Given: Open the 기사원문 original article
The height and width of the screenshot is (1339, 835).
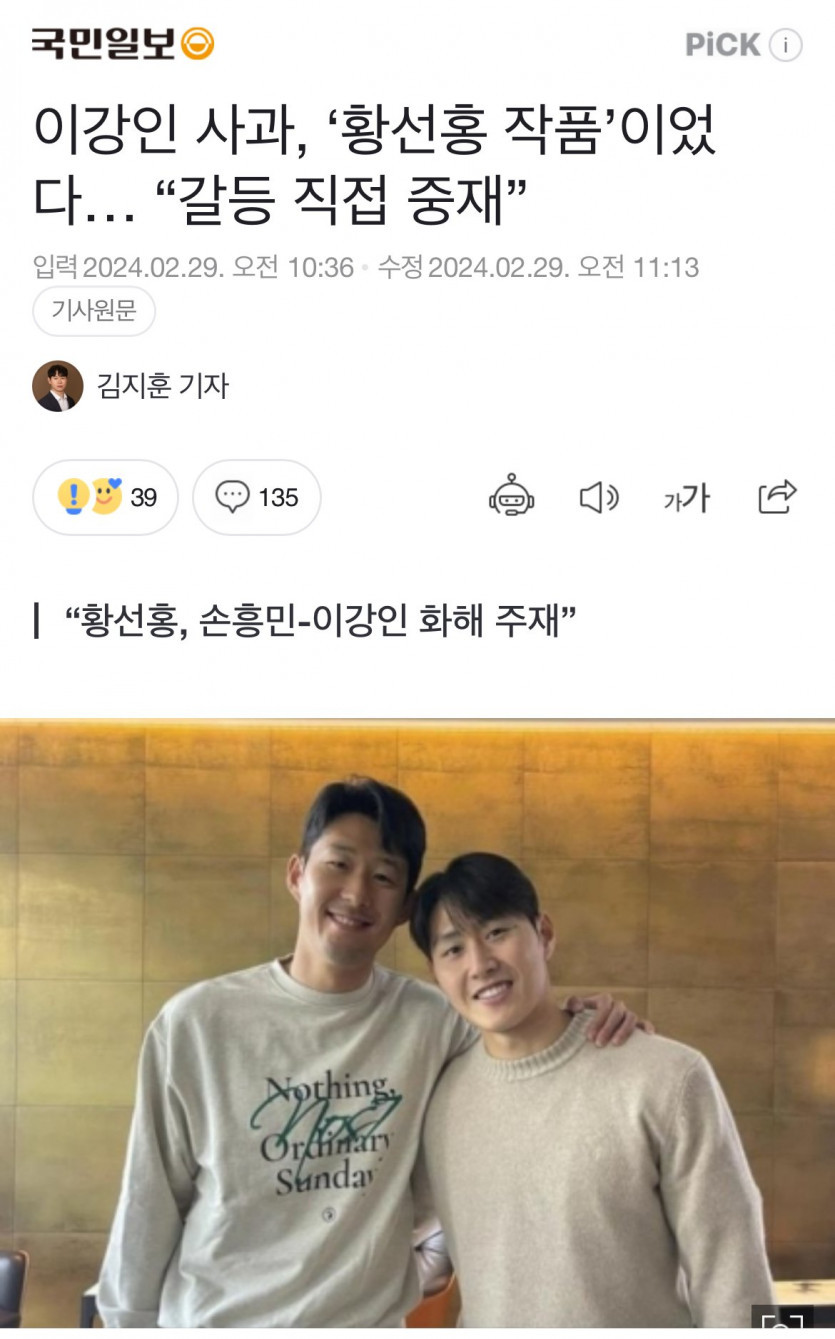Looking at the screenshot, I should point(94,311).
